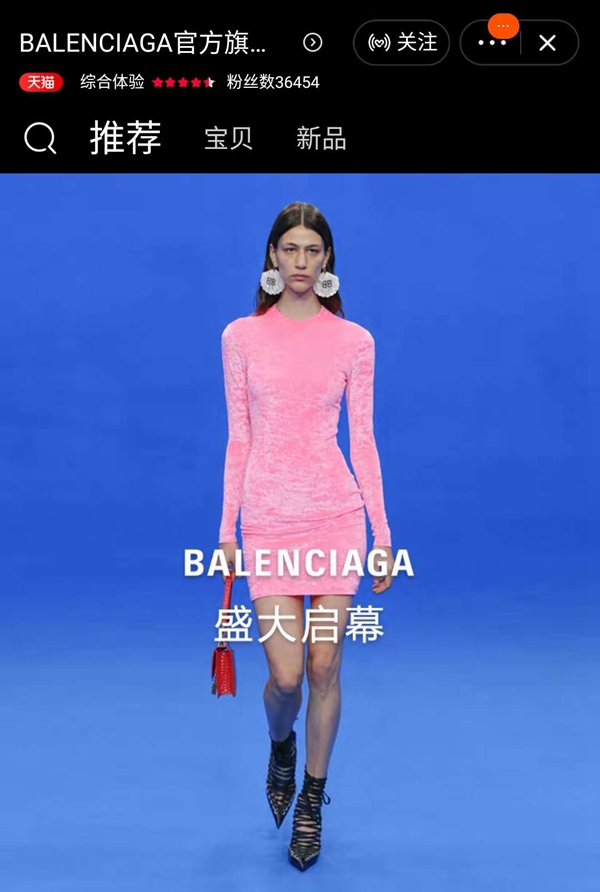Switch to the 宝贝 tab
This screenshot has width=600, height=892.
tap(229, 139)
